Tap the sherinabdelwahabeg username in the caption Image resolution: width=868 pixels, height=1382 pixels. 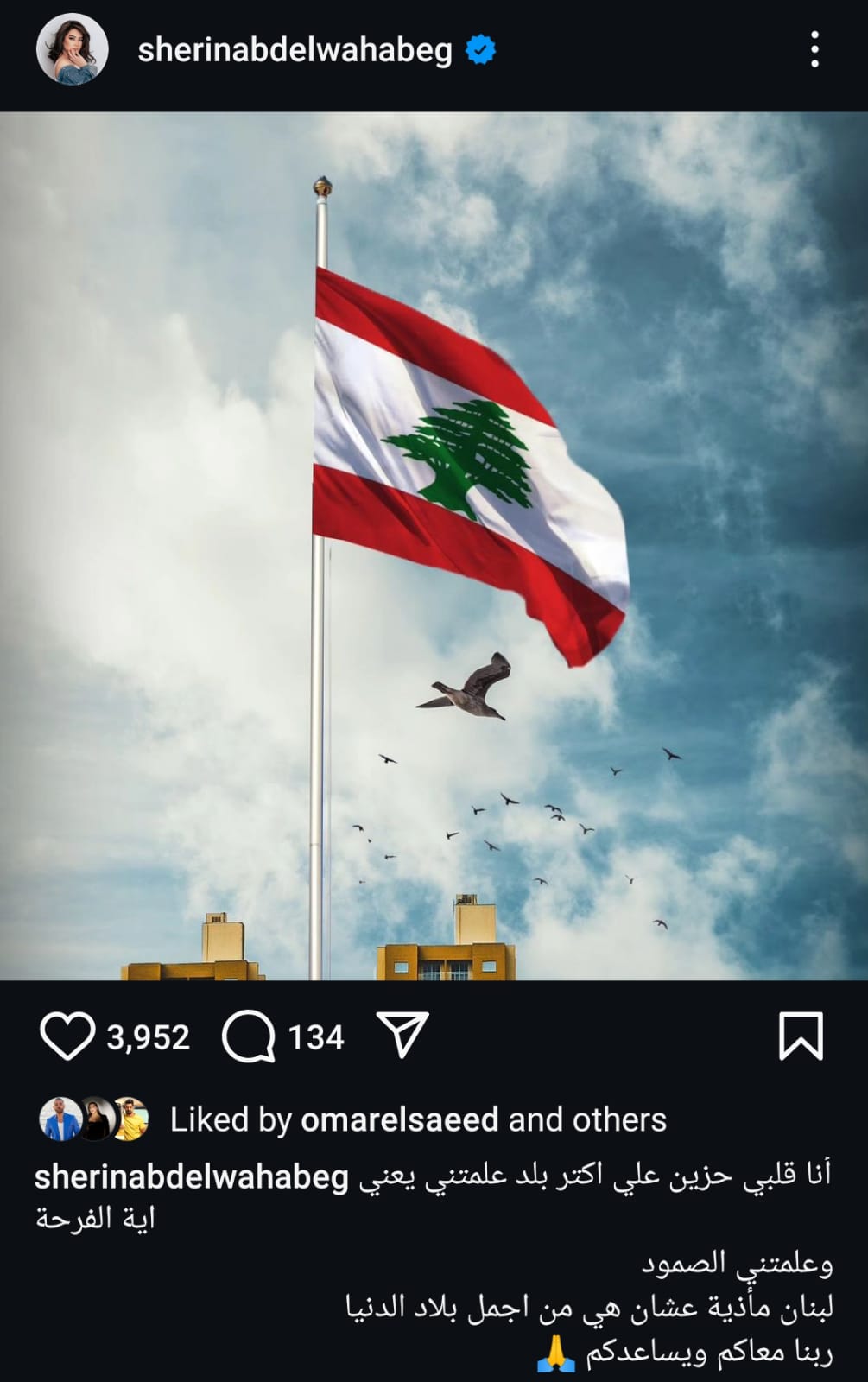(191, 1176)
